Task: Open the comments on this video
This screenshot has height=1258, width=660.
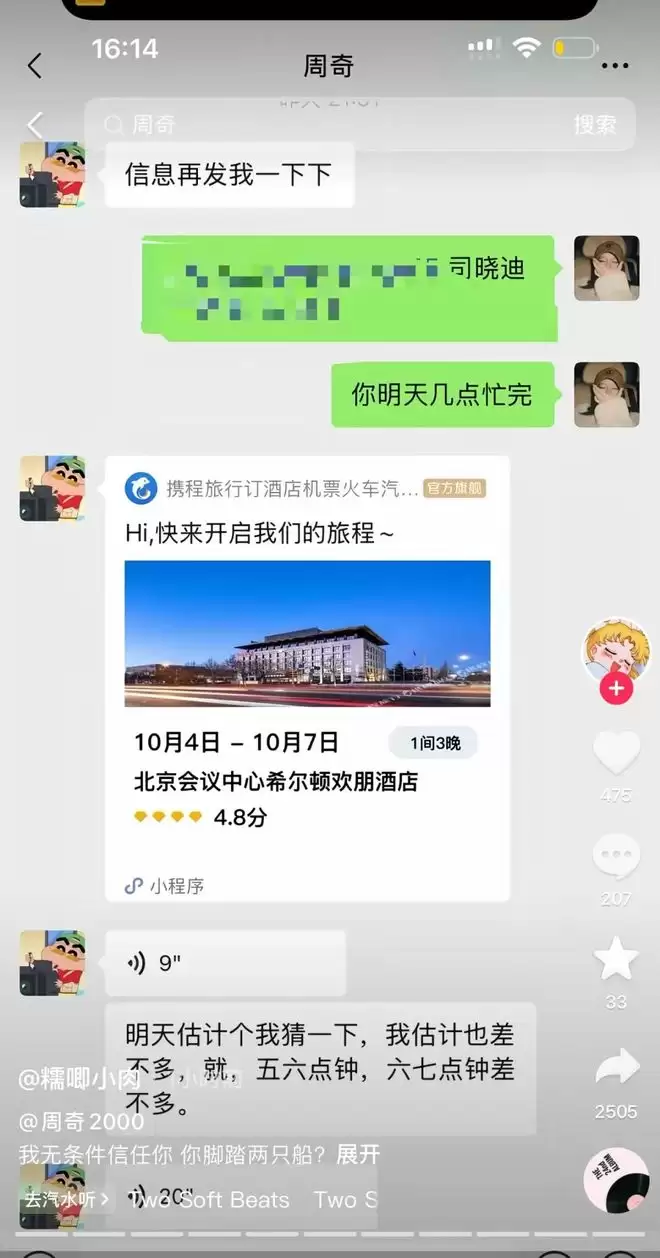Action: coord(616,858)
